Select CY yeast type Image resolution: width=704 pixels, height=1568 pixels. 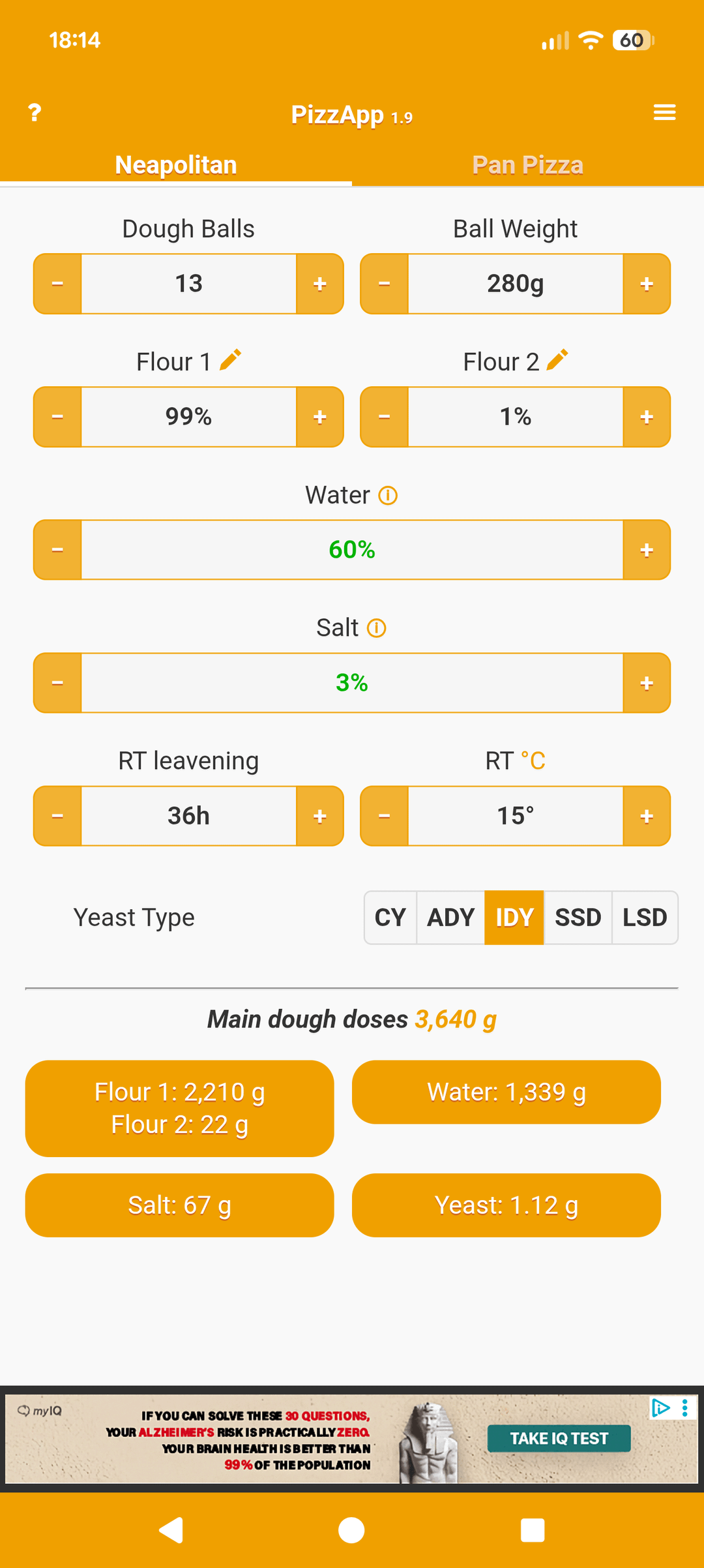[390, 918]
